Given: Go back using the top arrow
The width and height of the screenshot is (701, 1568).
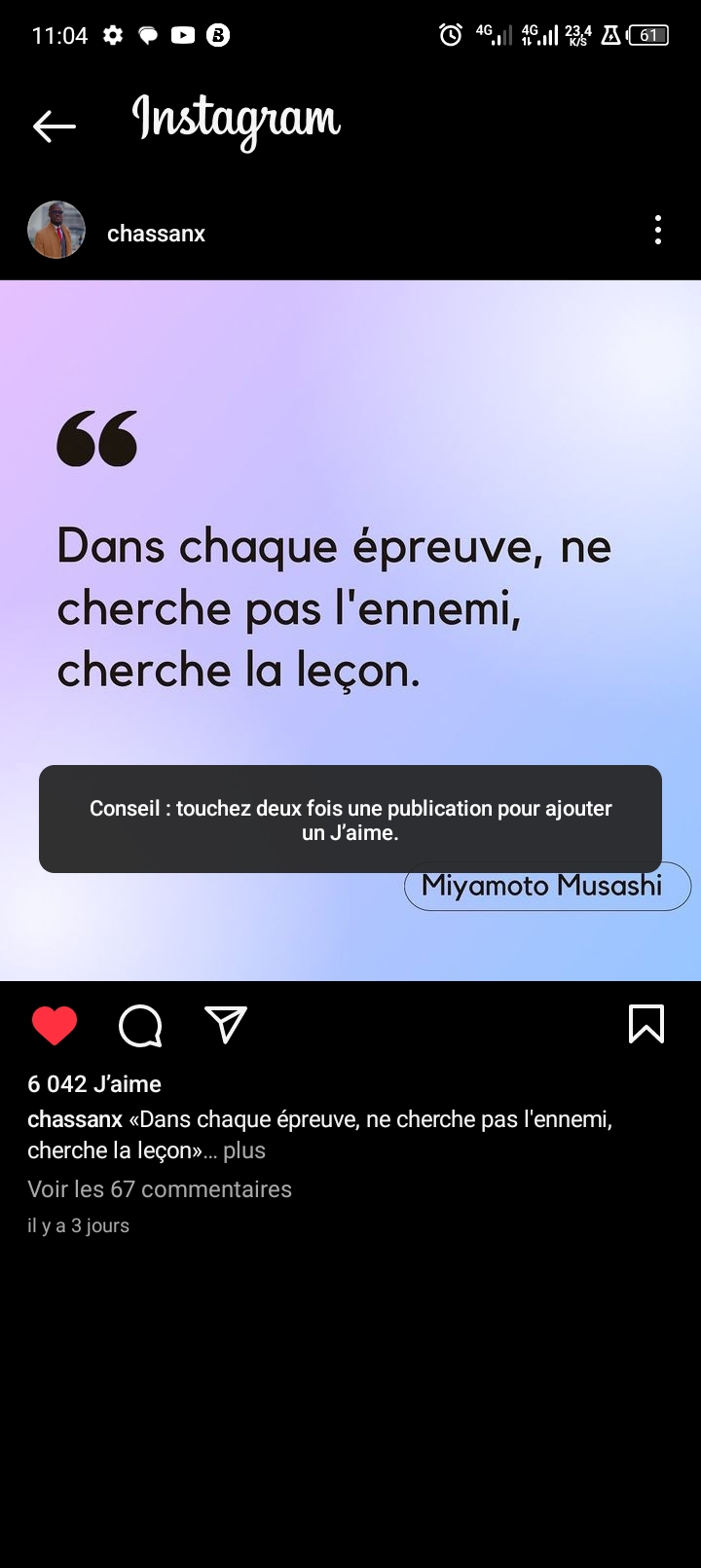Looking at the screenshot, I should [x=55, y=127].
